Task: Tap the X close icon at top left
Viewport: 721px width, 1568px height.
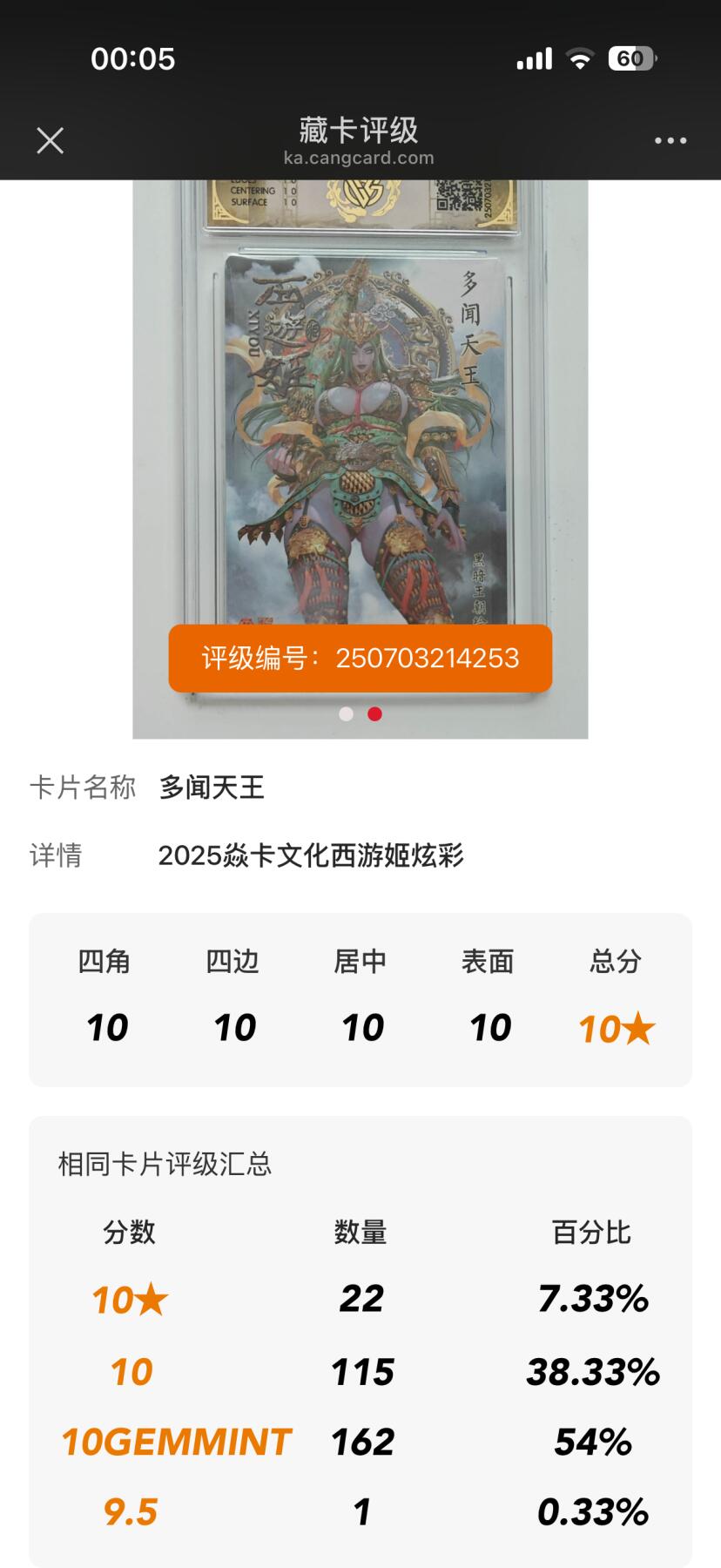Action: [50, 139]
